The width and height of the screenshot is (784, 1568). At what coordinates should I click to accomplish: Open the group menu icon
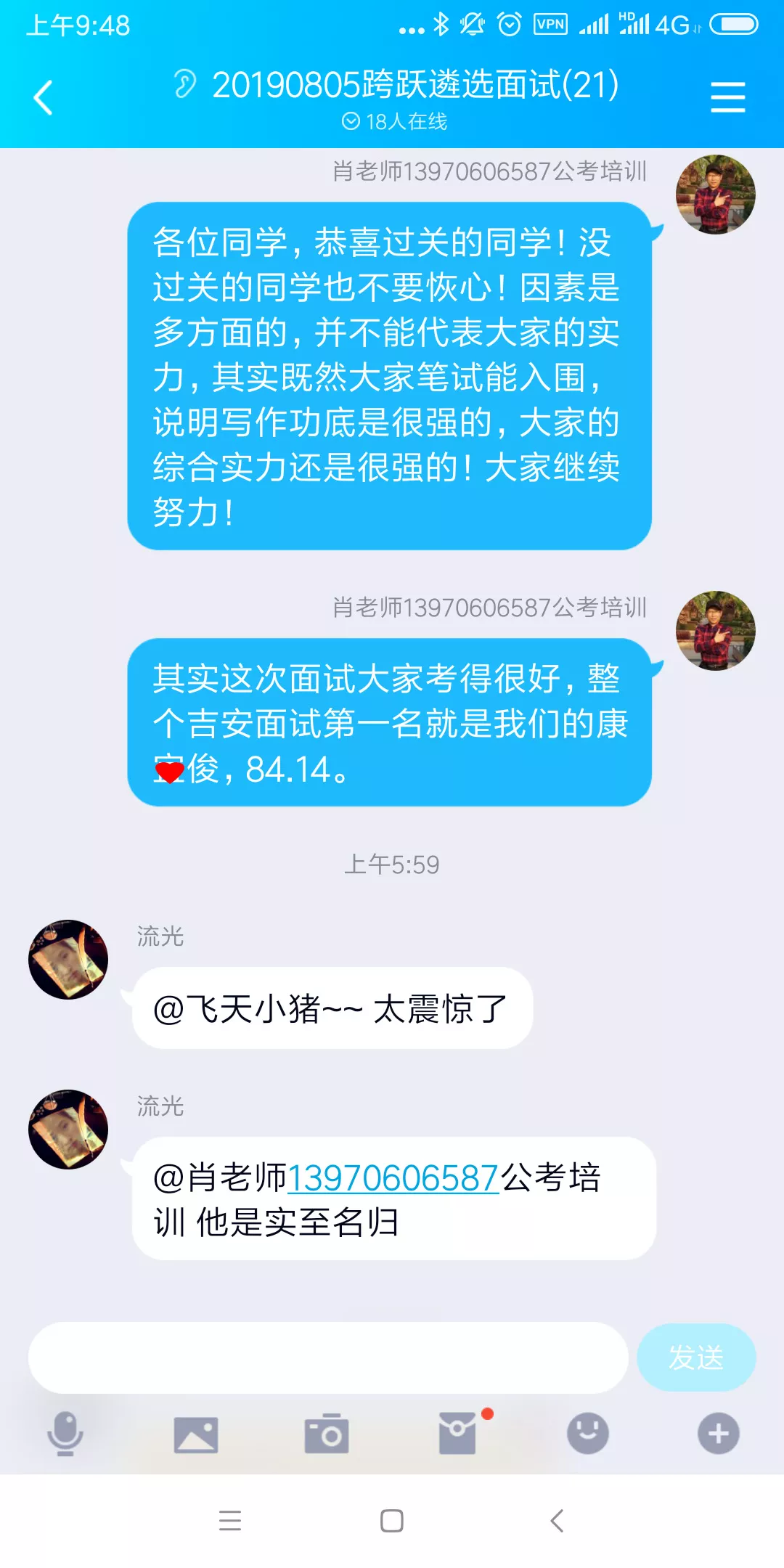point(727,97)
